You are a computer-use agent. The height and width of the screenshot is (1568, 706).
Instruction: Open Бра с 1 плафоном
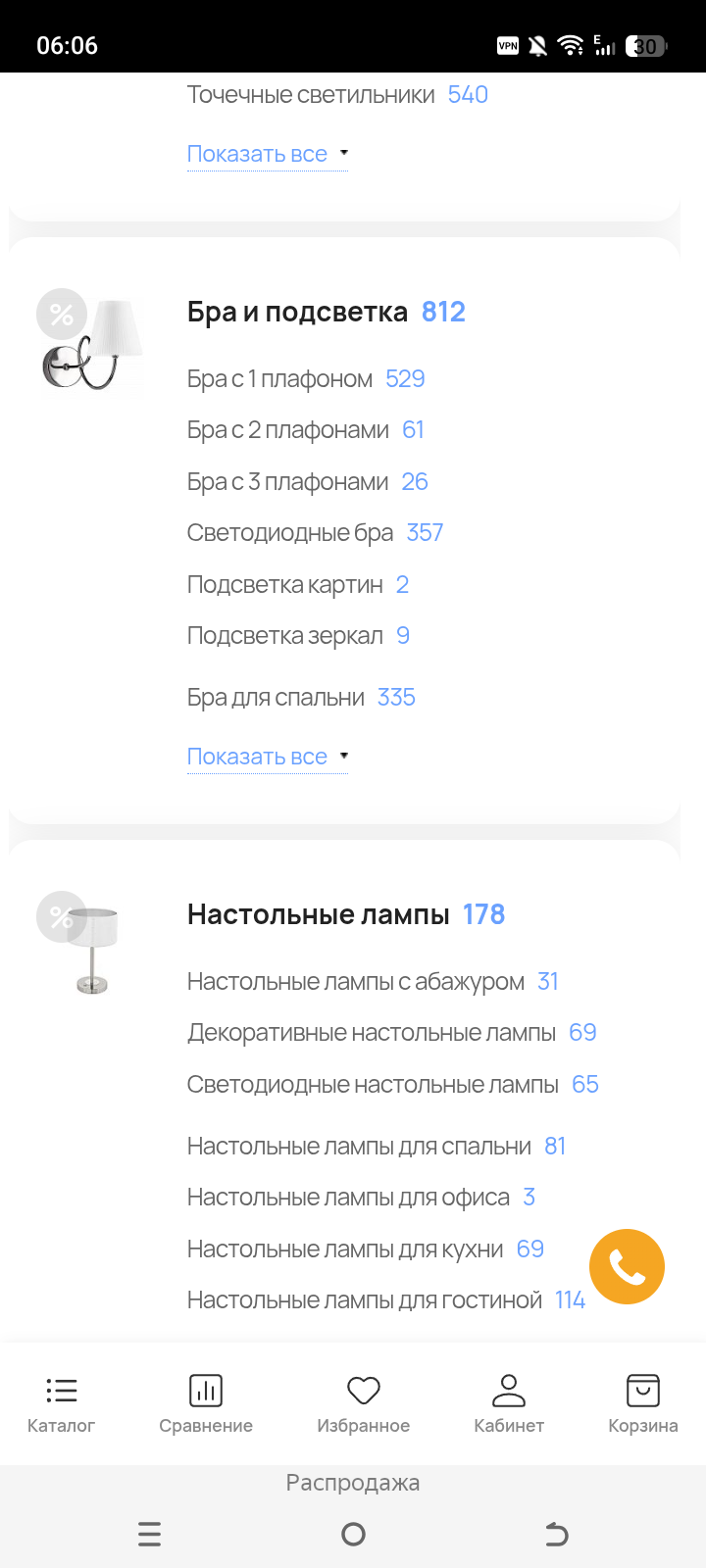(280, 379)
